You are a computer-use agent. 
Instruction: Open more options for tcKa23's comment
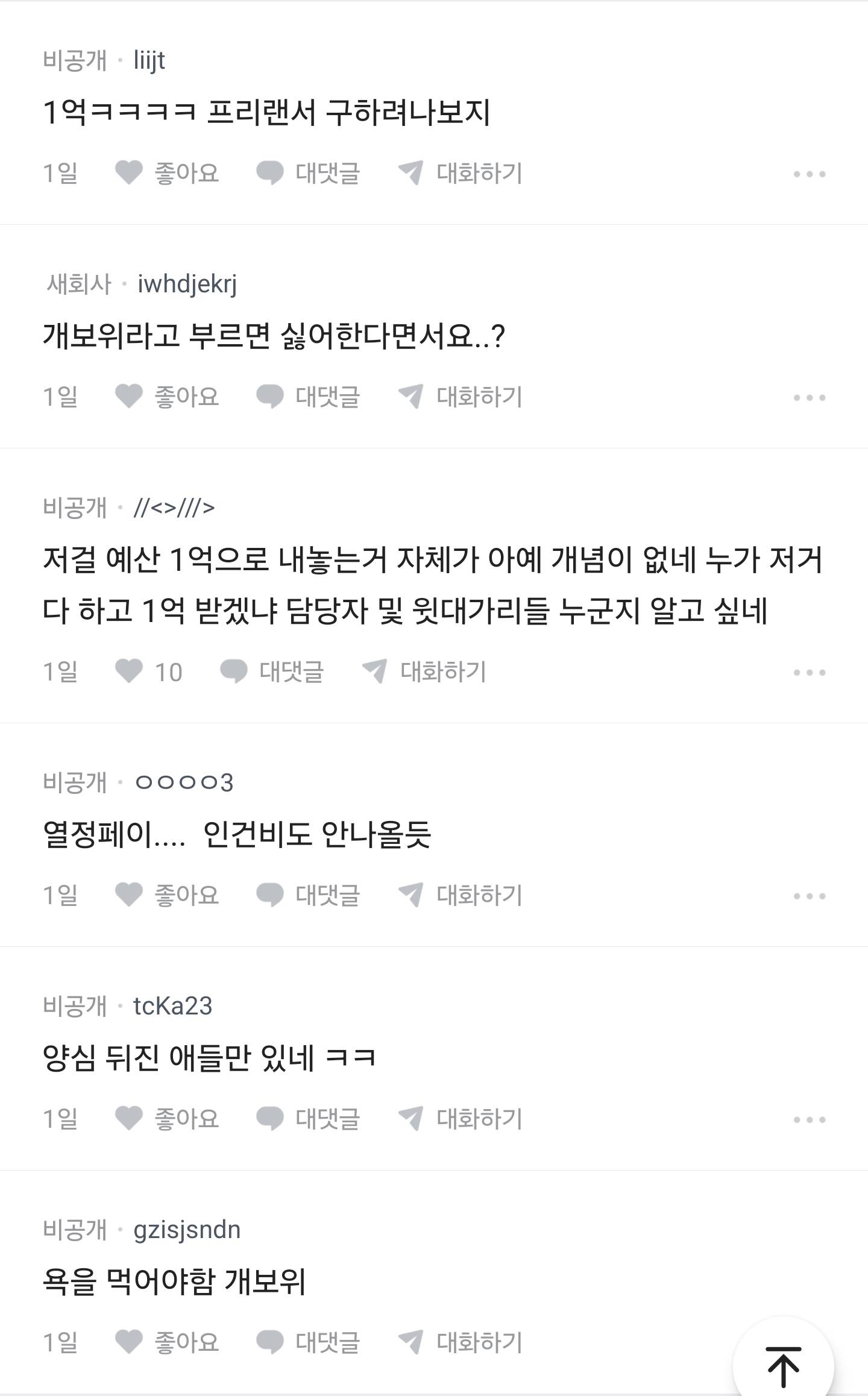[809, 1120]
